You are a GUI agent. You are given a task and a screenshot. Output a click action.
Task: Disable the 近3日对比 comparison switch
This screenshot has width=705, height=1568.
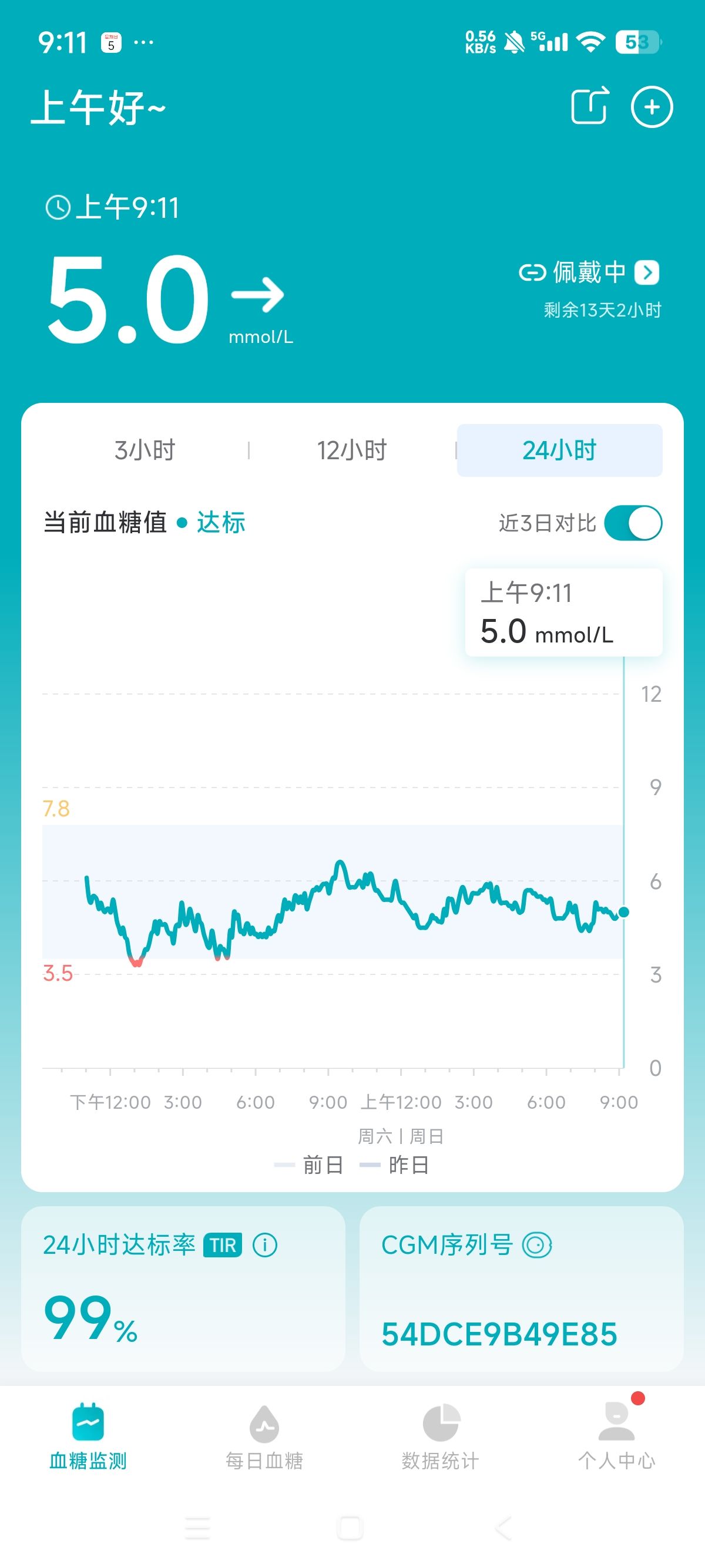pos(633,523)
